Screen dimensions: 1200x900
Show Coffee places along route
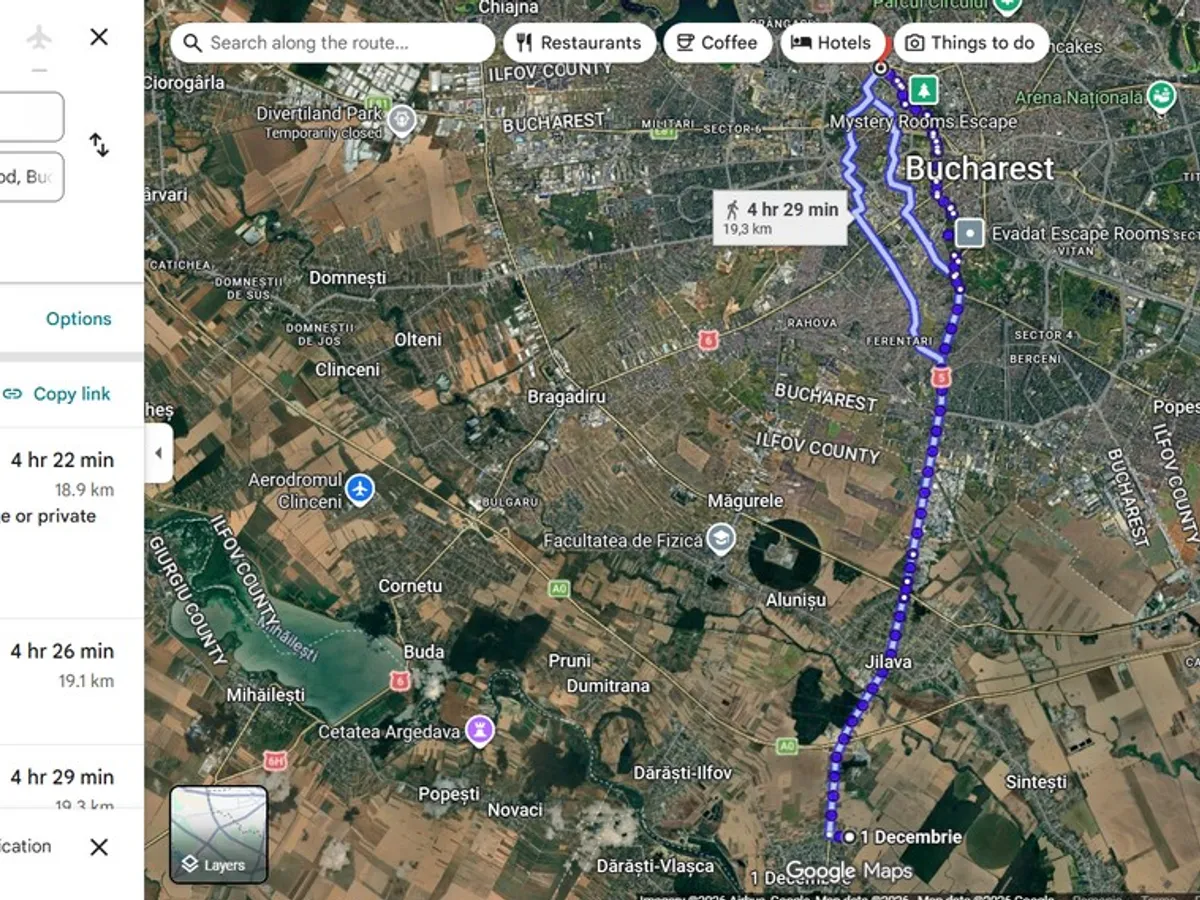tap(717, 43)
